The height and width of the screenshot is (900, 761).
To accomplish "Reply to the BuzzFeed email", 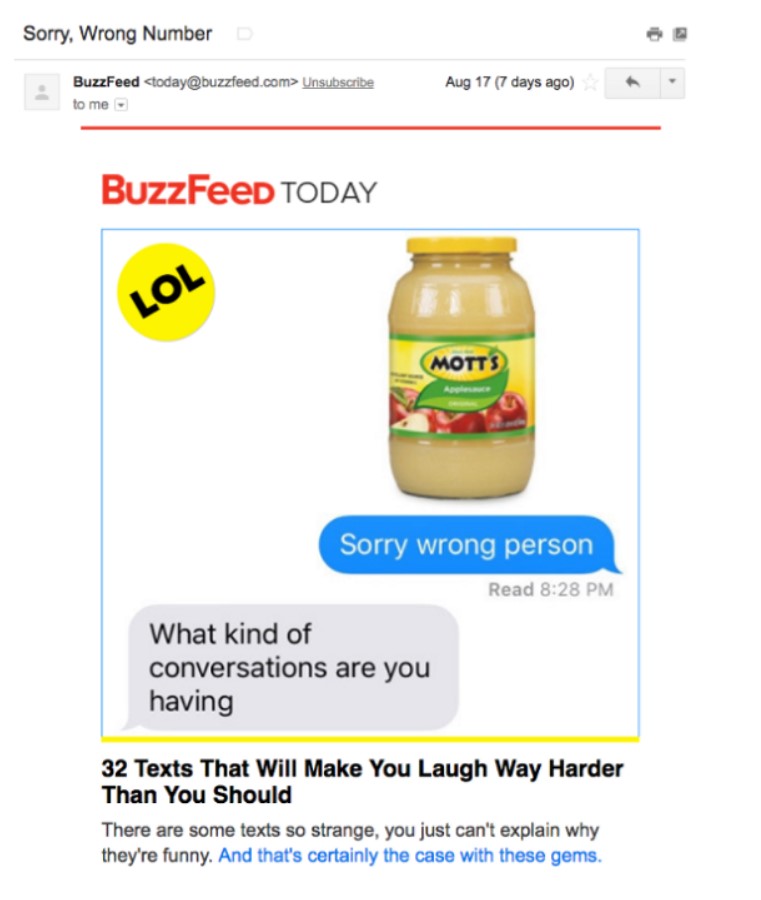I will click(632, 83).
